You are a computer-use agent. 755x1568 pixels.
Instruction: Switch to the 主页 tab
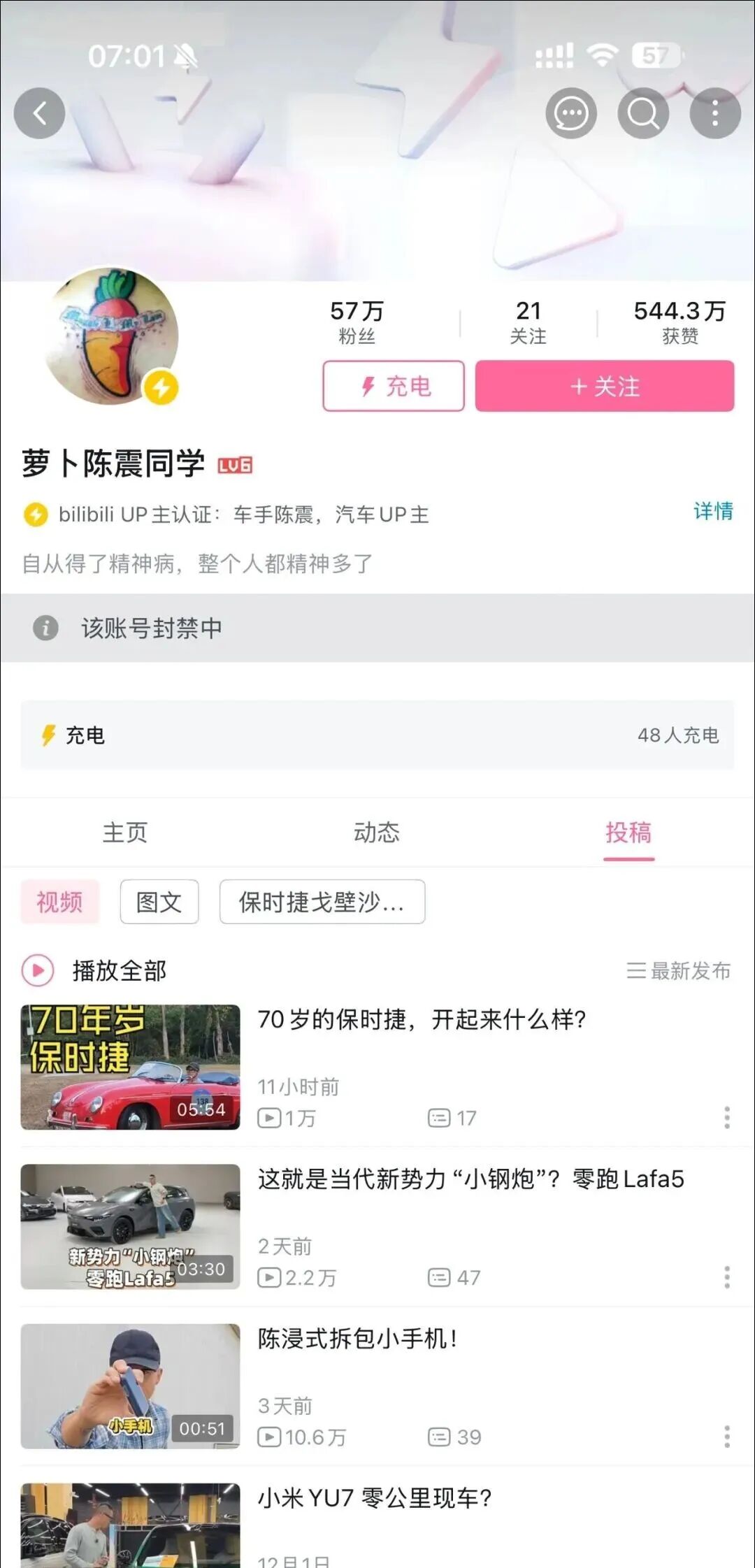(x=124, y=833)
